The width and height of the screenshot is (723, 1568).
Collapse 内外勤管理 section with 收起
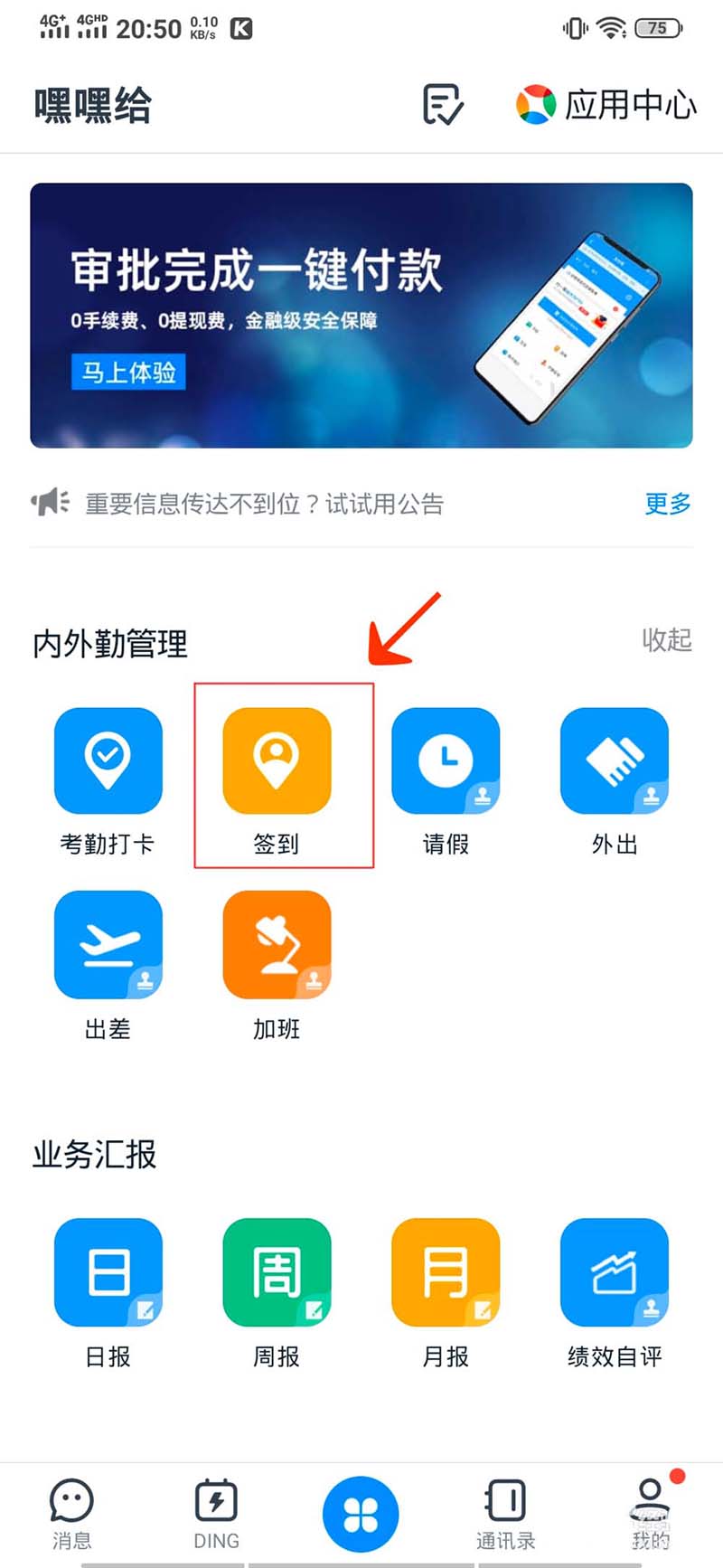tap(666, 640)
